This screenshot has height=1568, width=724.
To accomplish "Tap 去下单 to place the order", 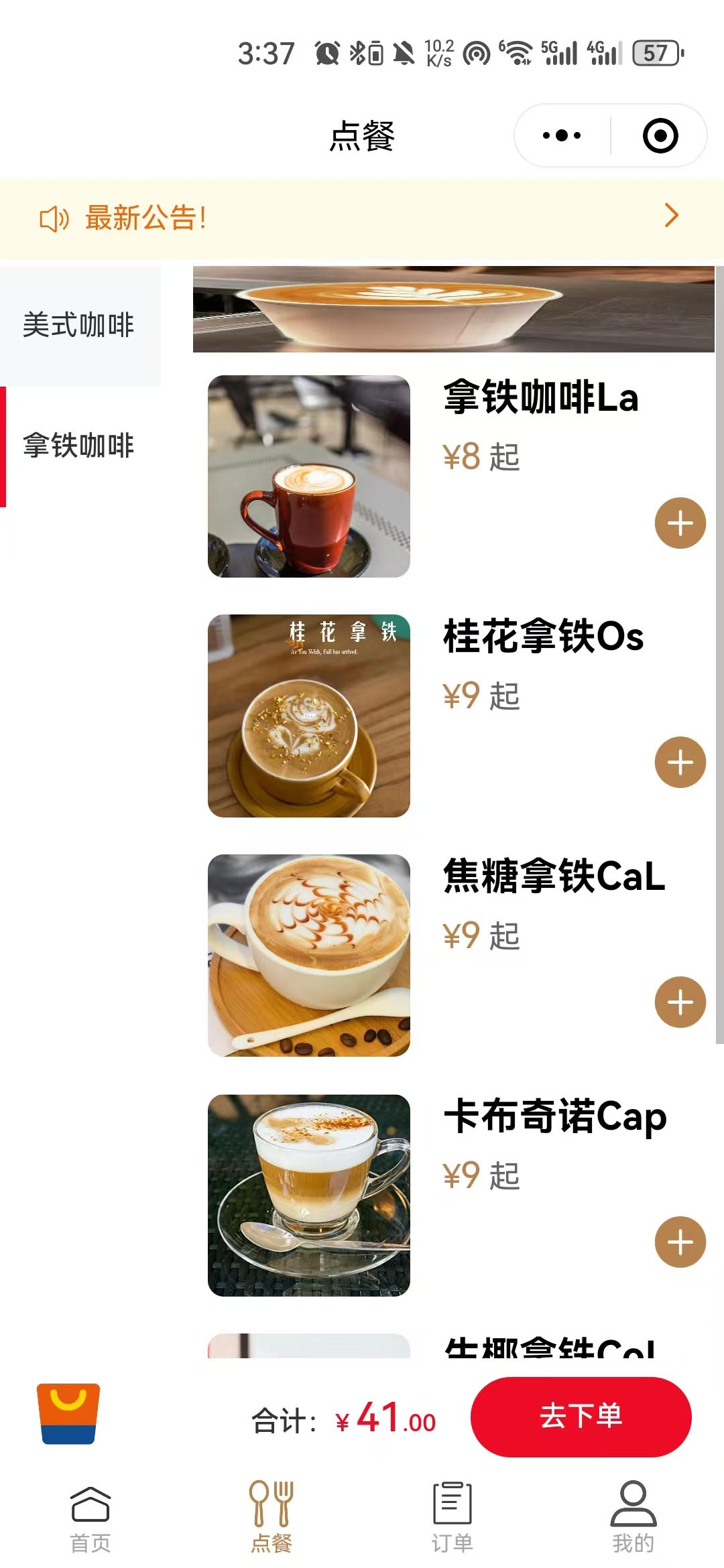I will [581, 1417].
